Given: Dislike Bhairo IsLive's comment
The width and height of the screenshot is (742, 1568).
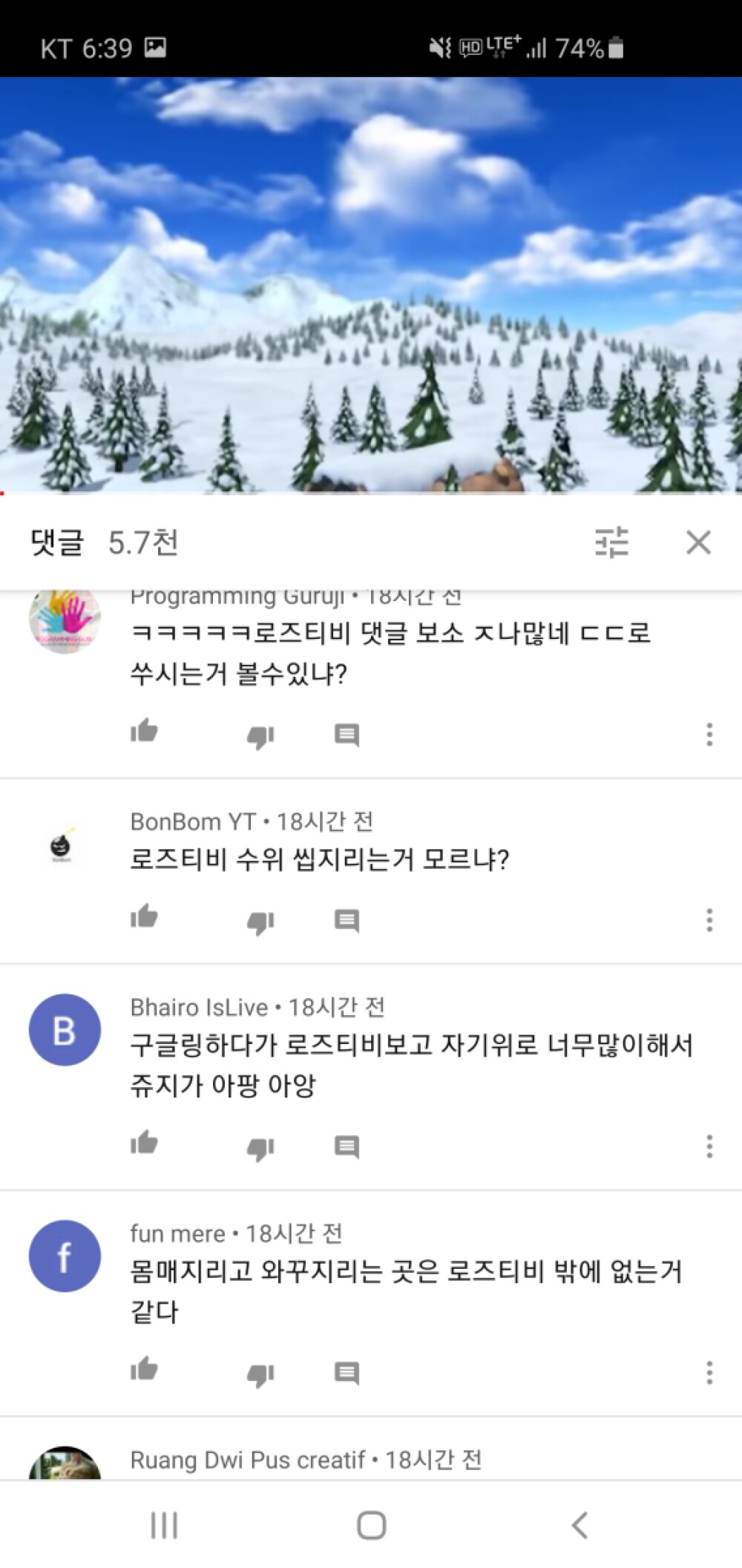Looking at the screenshot, I should (261, 1147).
